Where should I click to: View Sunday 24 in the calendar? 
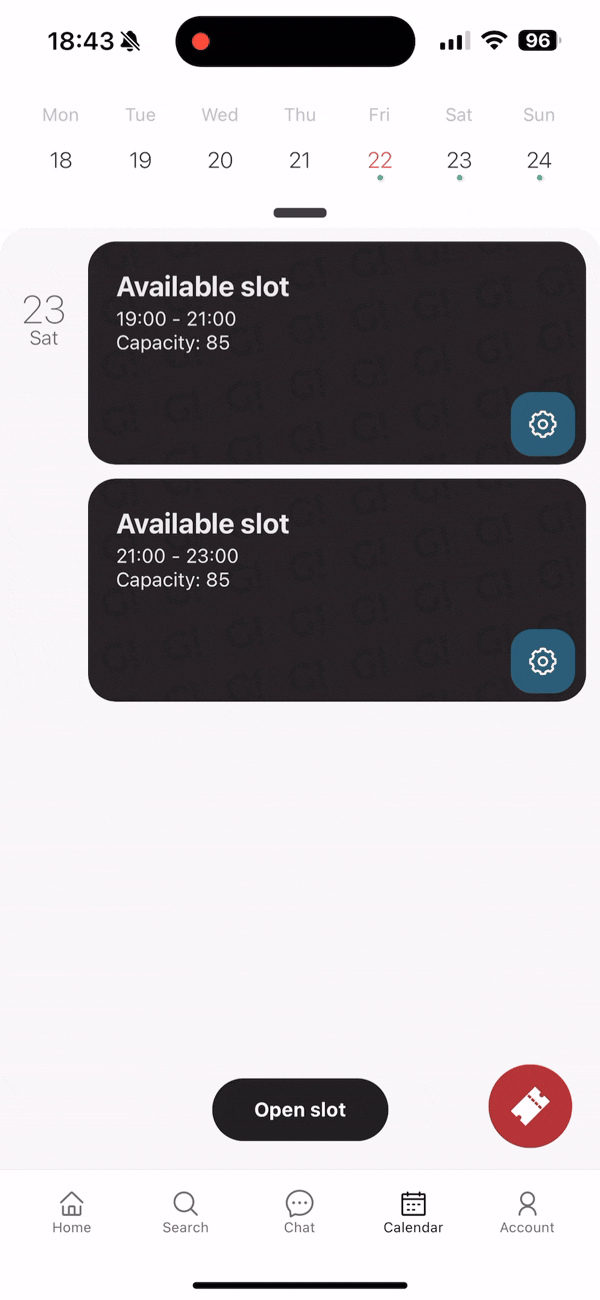tap(539, 160)
